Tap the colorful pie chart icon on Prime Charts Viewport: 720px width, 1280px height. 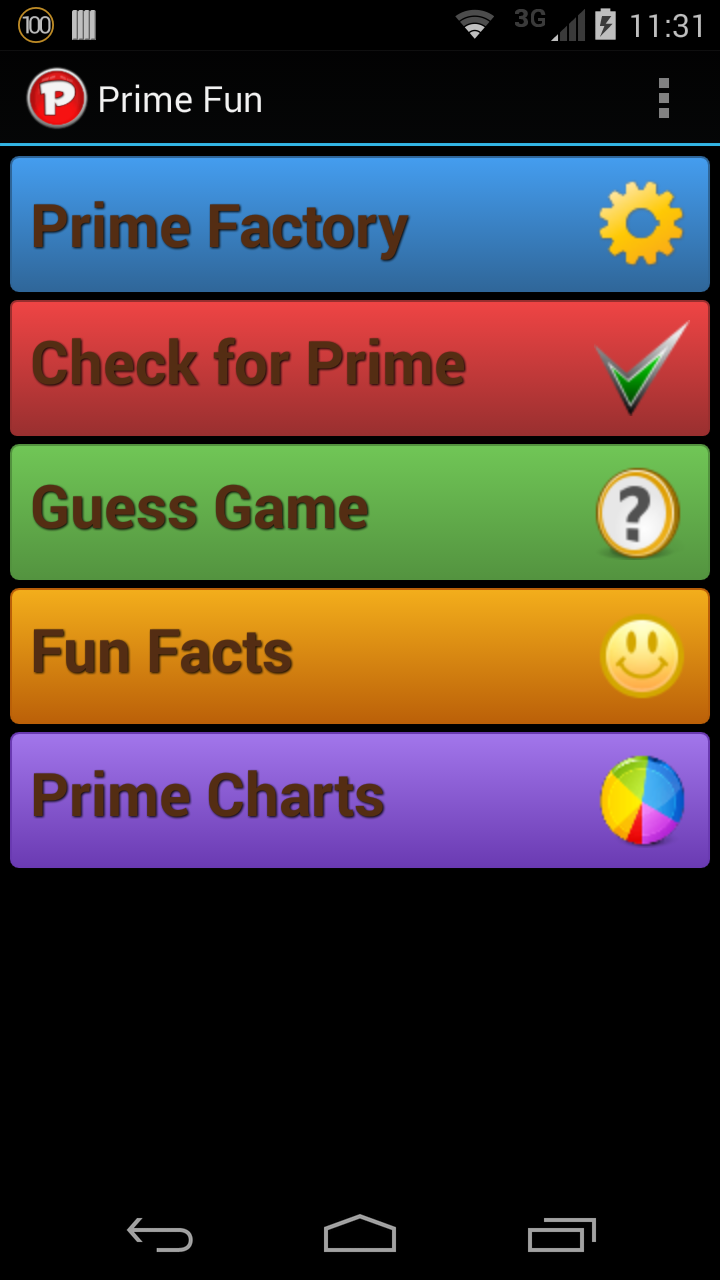[643, 798]
